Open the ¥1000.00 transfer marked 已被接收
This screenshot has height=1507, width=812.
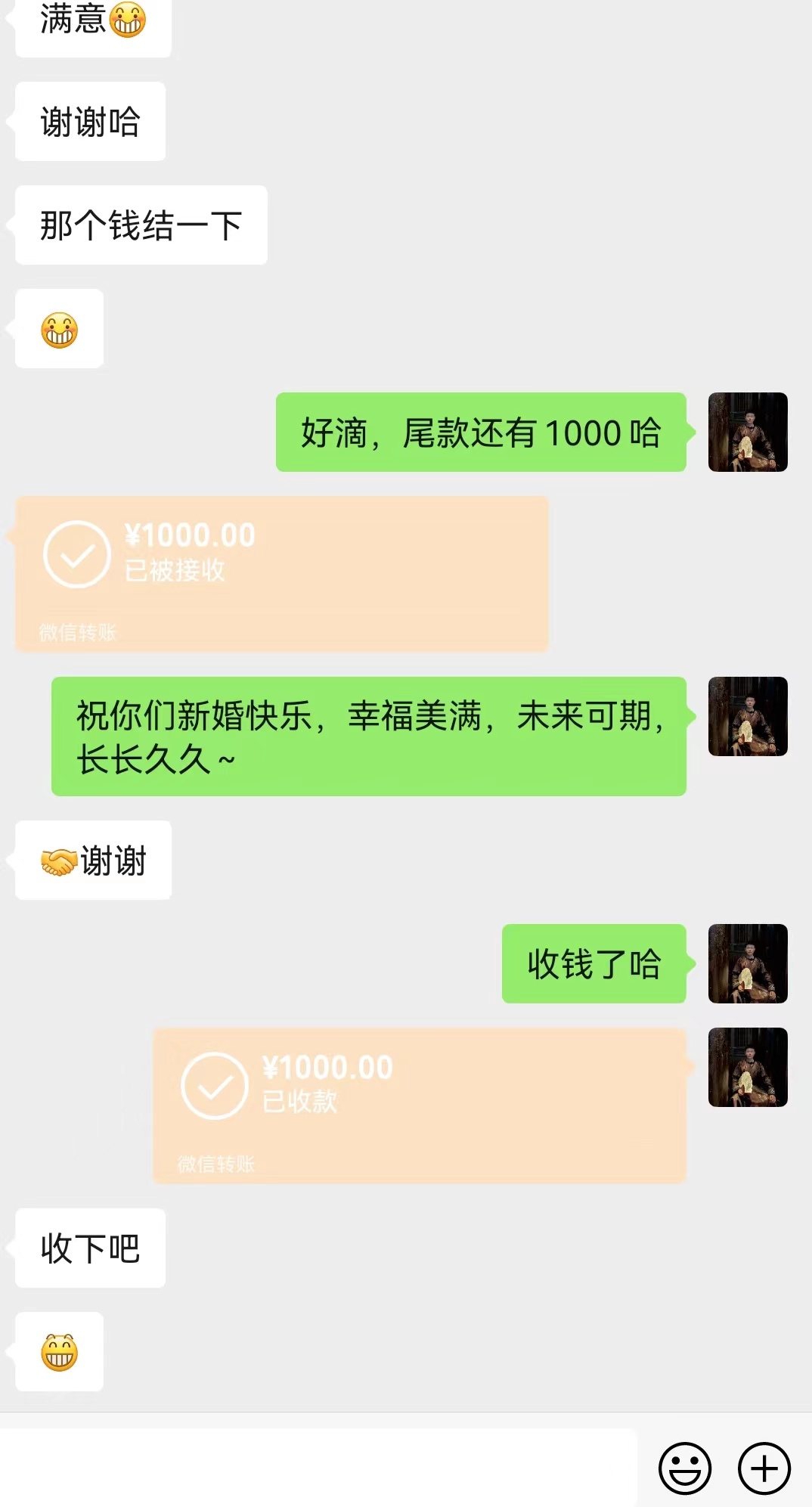(x=281, y=573)
